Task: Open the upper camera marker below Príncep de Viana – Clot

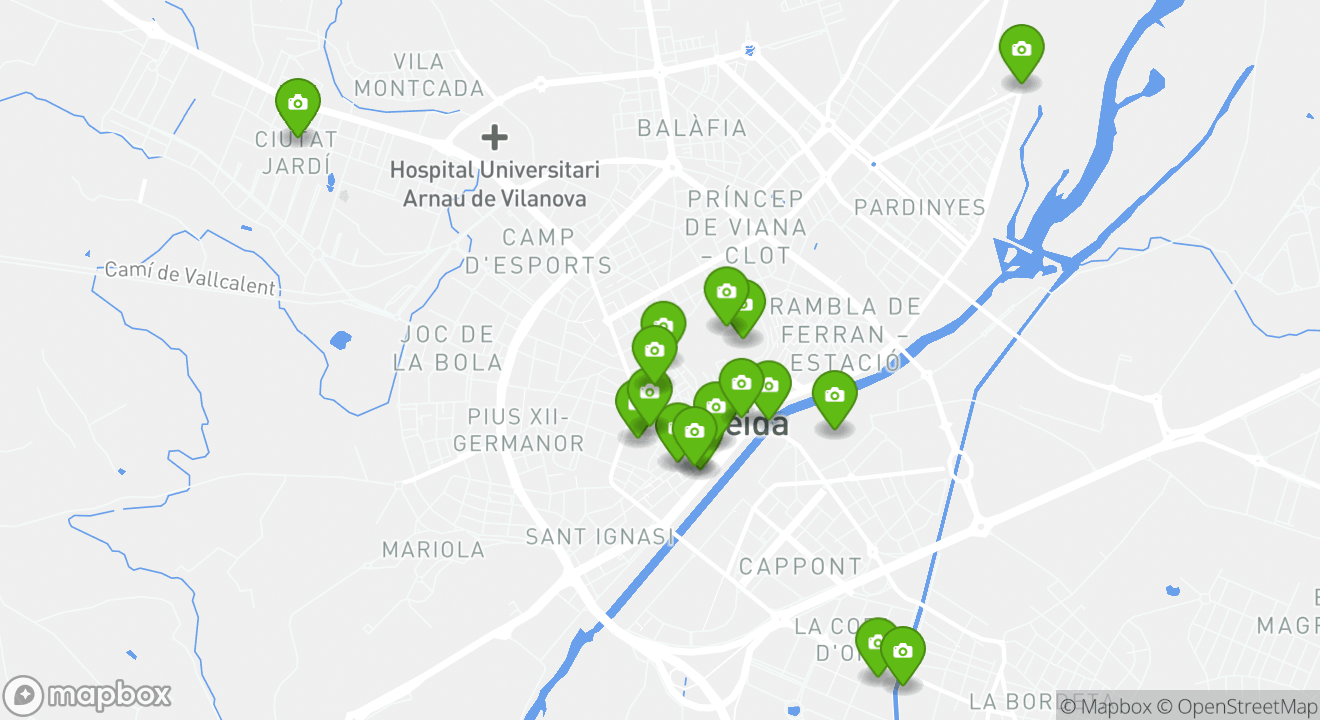Action: click(726, 292)
